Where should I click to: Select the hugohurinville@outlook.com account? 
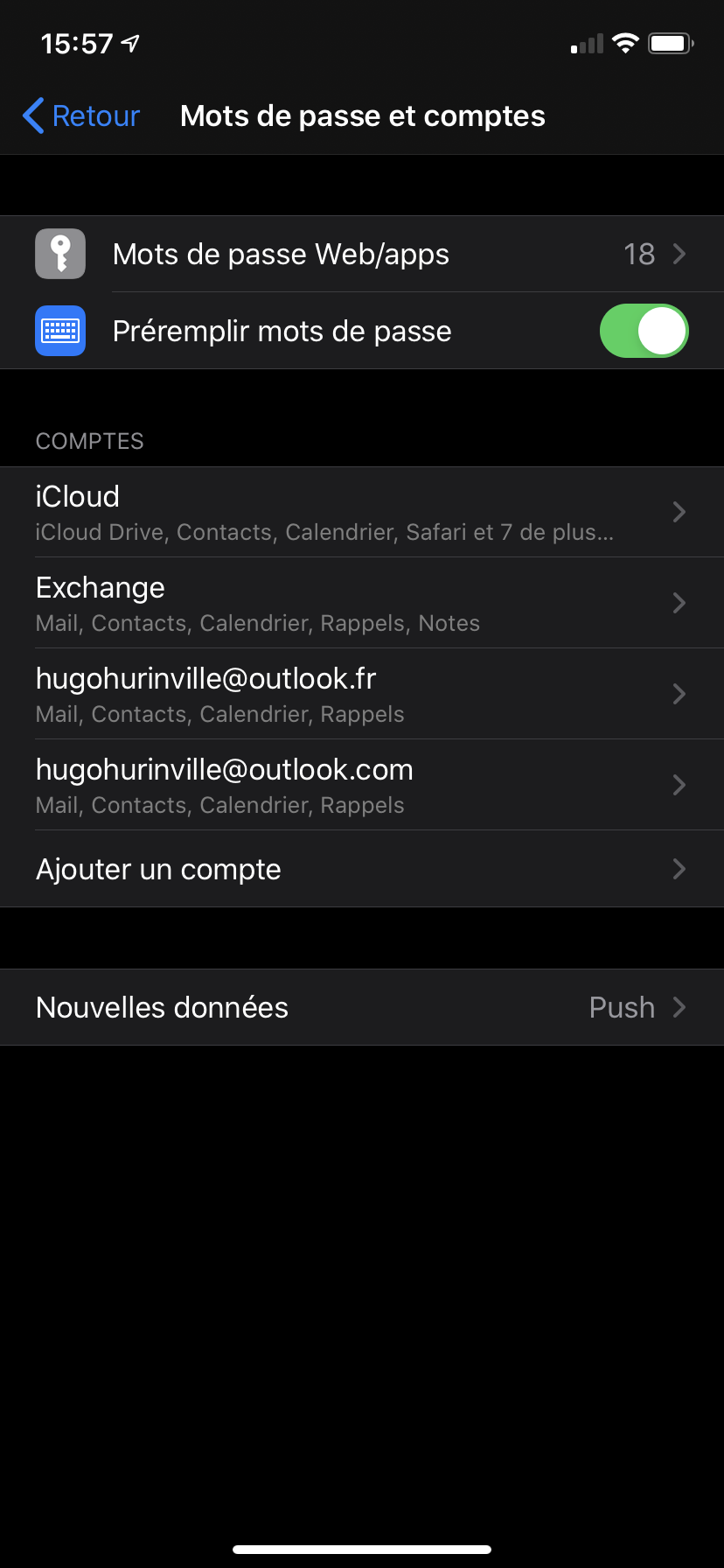pyautogui.click(x=362, y=785)
